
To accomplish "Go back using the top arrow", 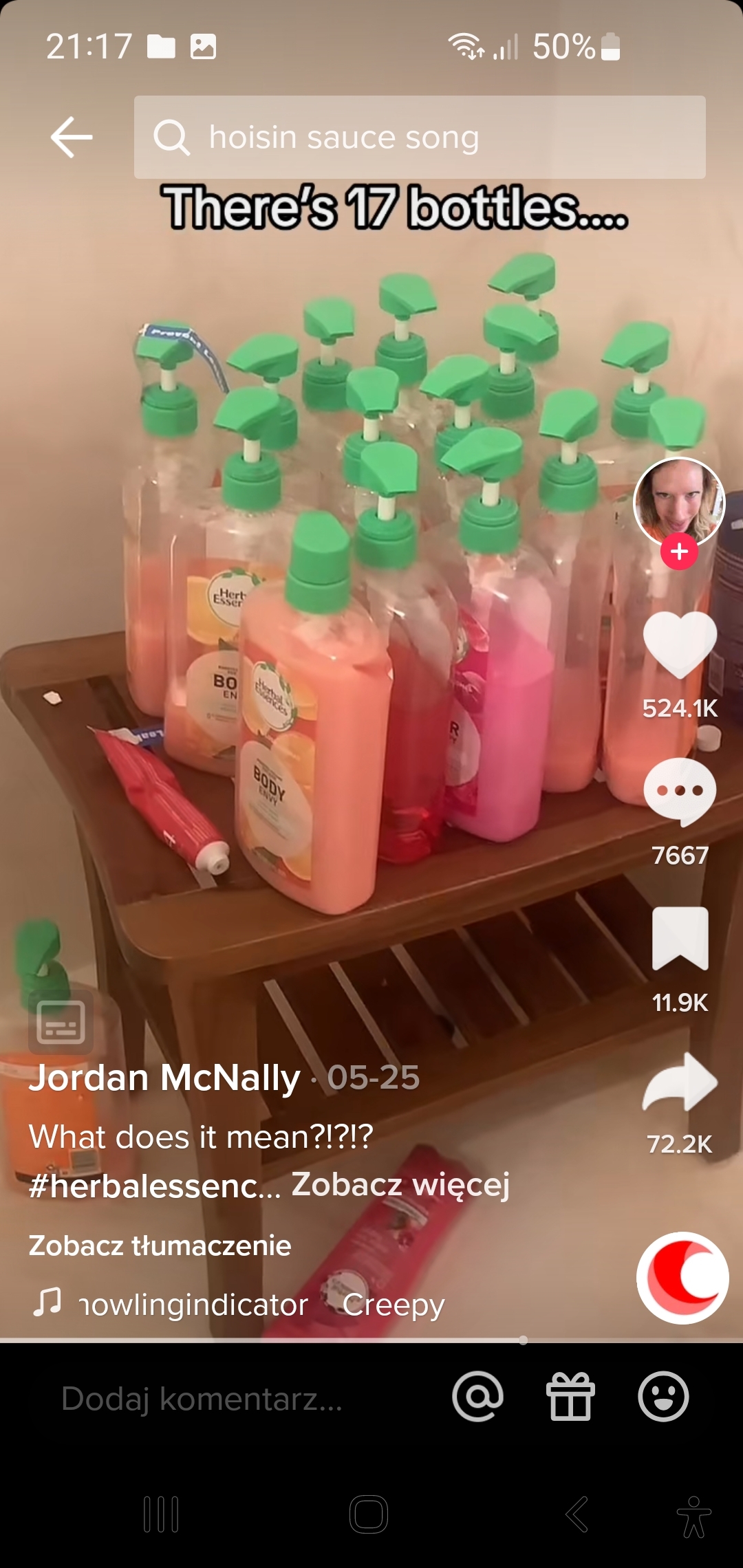I will click(x=72, y=137).
